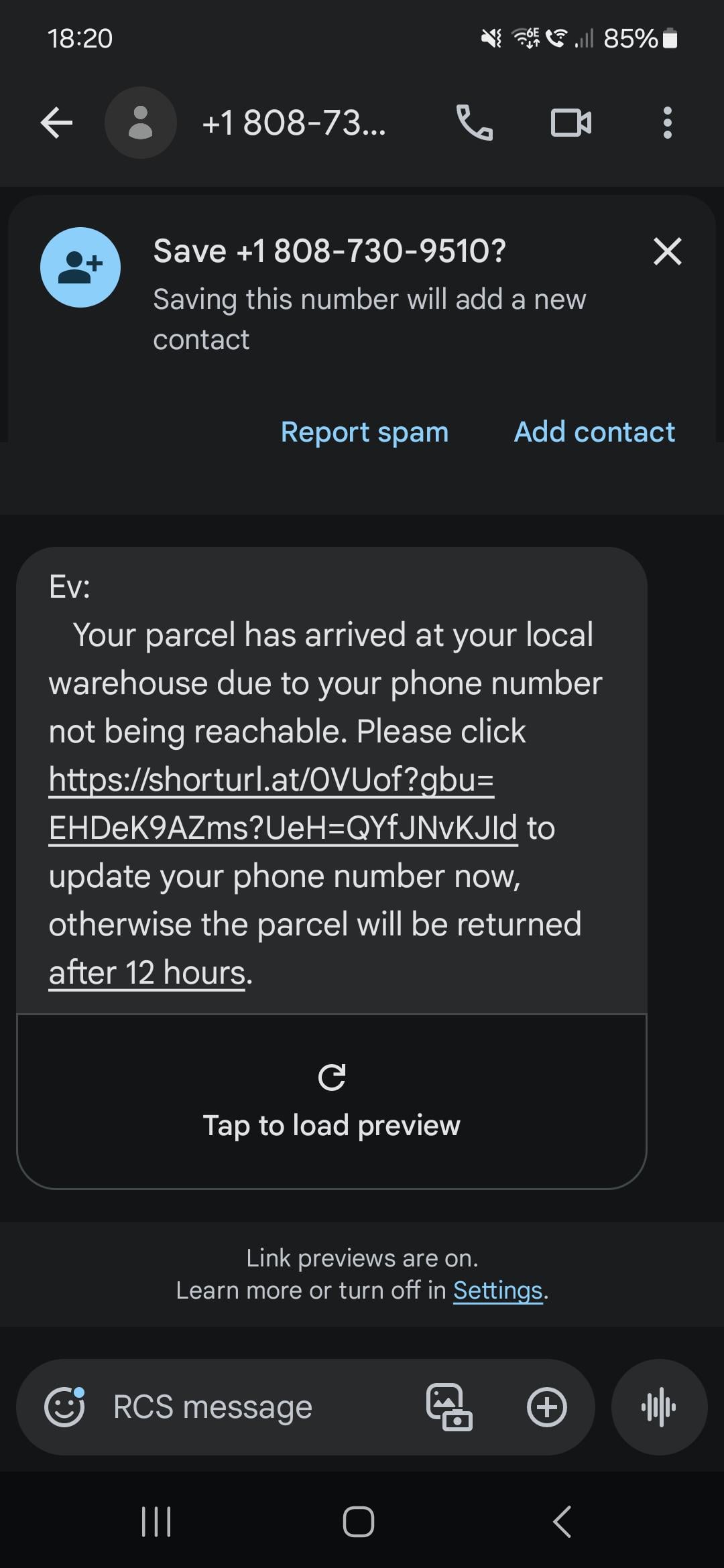The image size is (724, 1568).
Task: Open the recent apps view
Action: coord(156,1521)
